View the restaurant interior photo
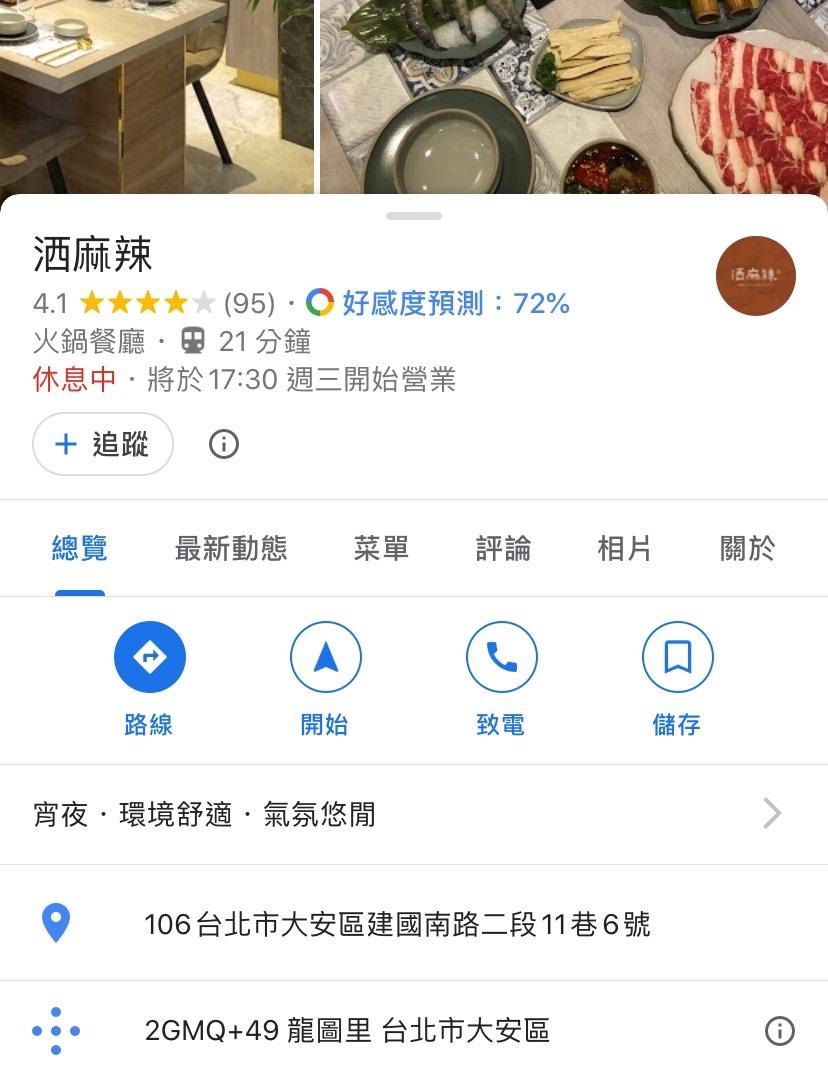This screenshot has width=828, height=1076. coord(156,95)
